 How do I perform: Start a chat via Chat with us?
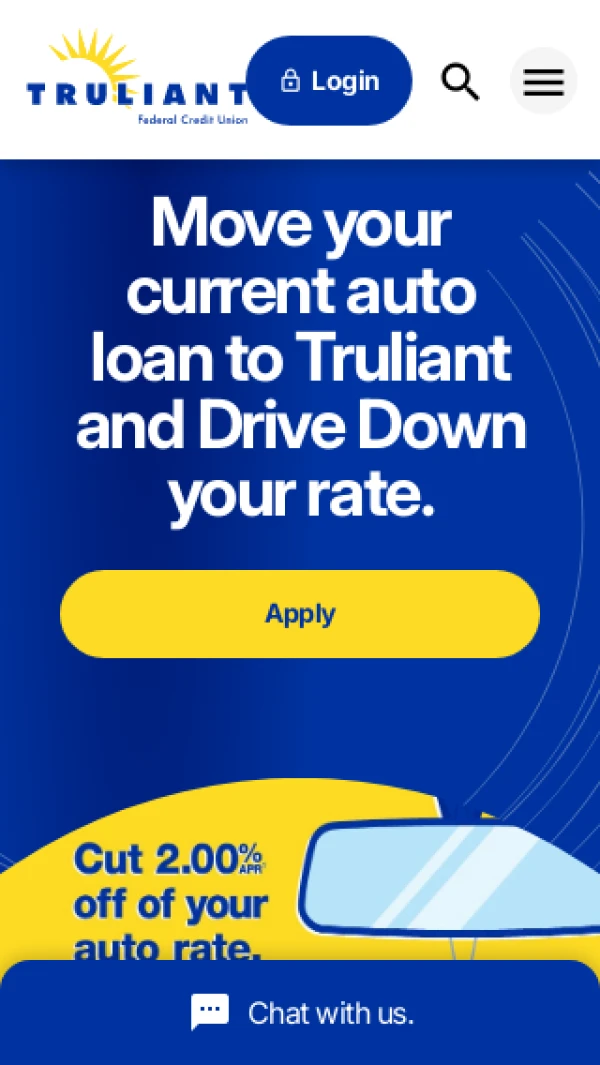coord(301,1013)
